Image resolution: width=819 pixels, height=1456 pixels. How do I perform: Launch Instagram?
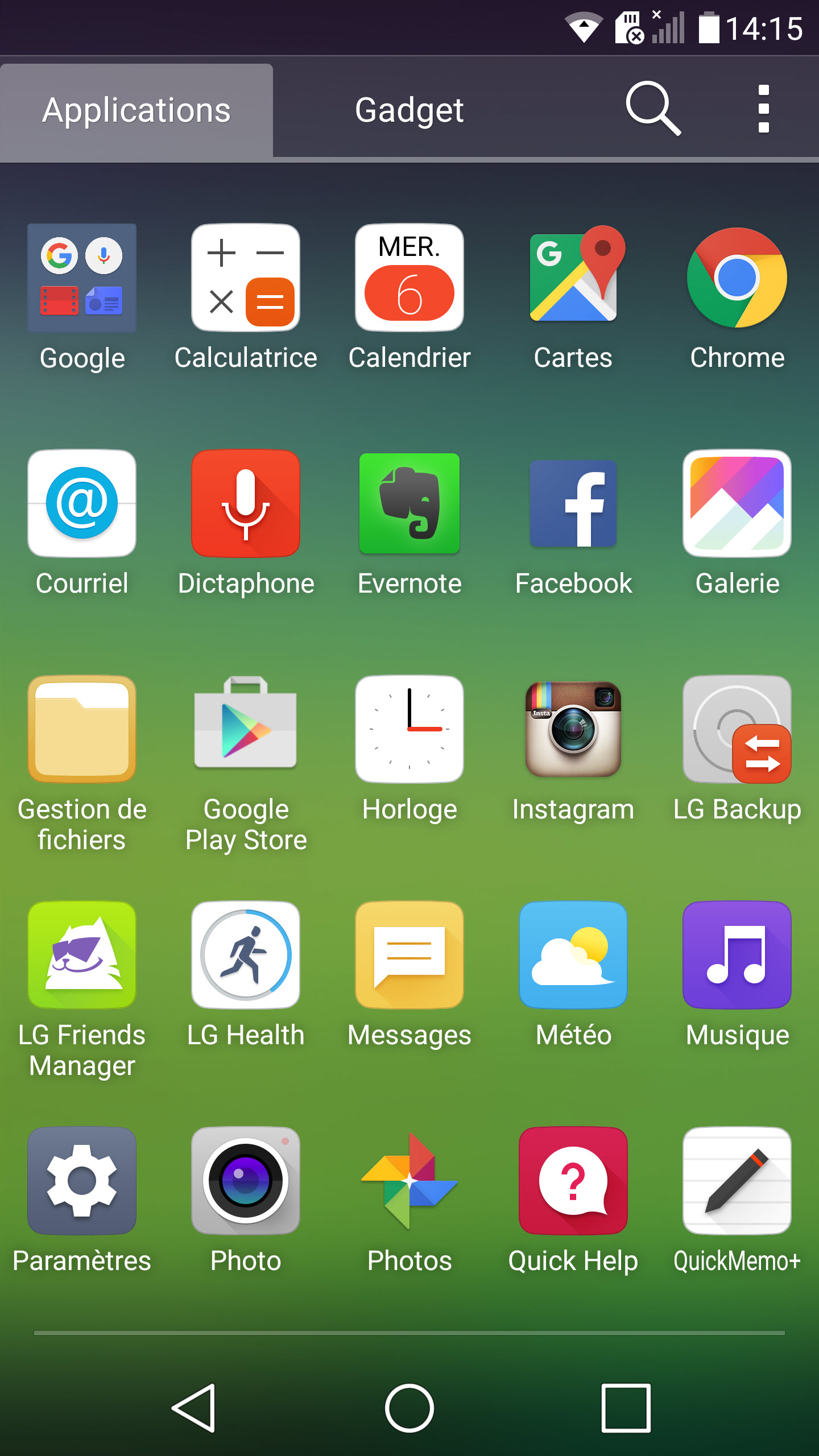pyautogui.click(x=573, y=729)
